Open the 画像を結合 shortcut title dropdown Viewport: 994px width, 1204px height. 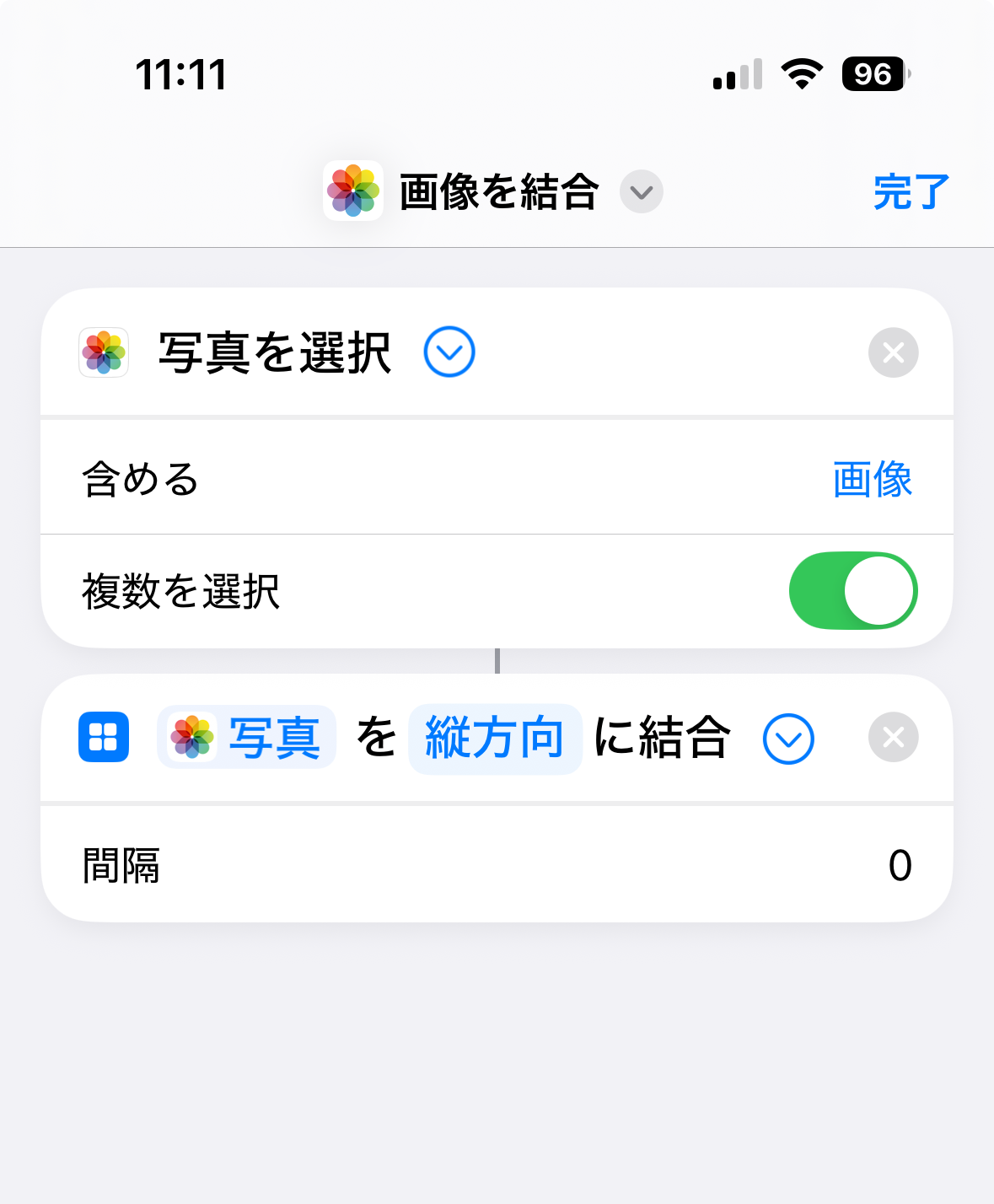(641, 192)
